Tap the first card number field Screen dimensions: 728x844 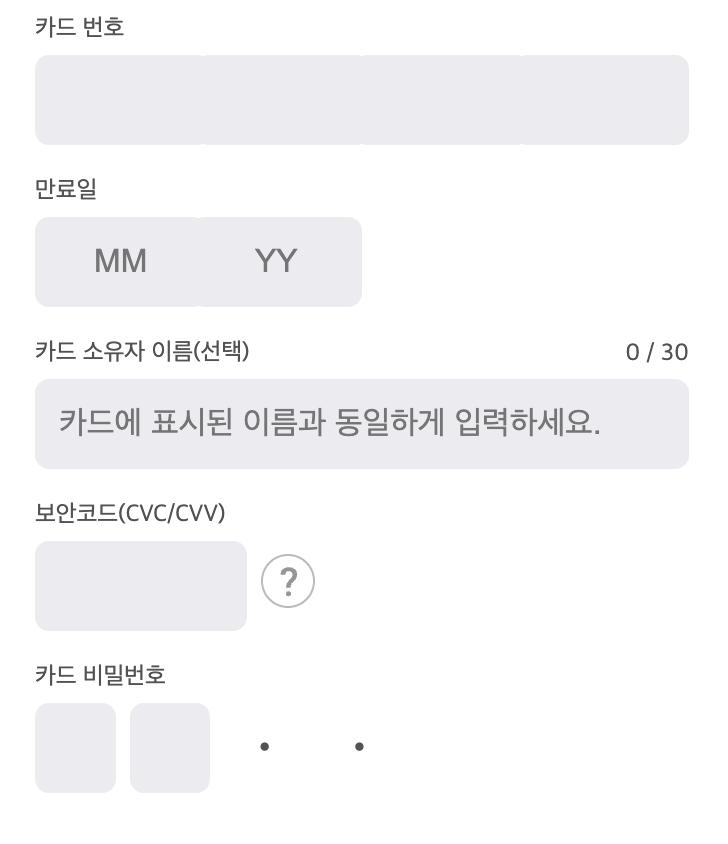pyautogui.click(x=119, y=100)
